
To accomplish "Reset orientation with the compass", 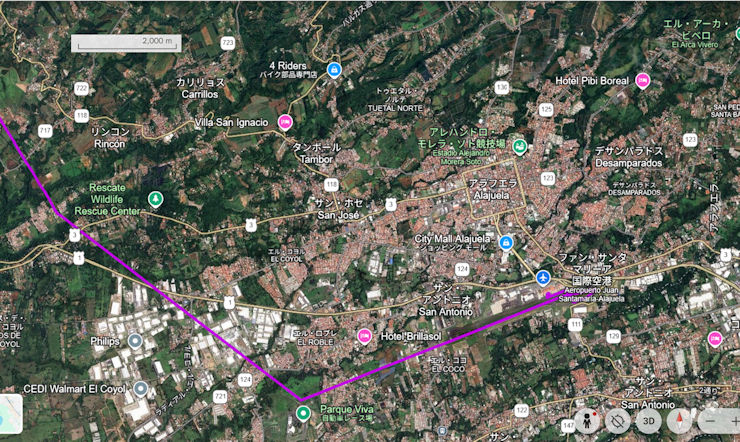I will (680, 421).
